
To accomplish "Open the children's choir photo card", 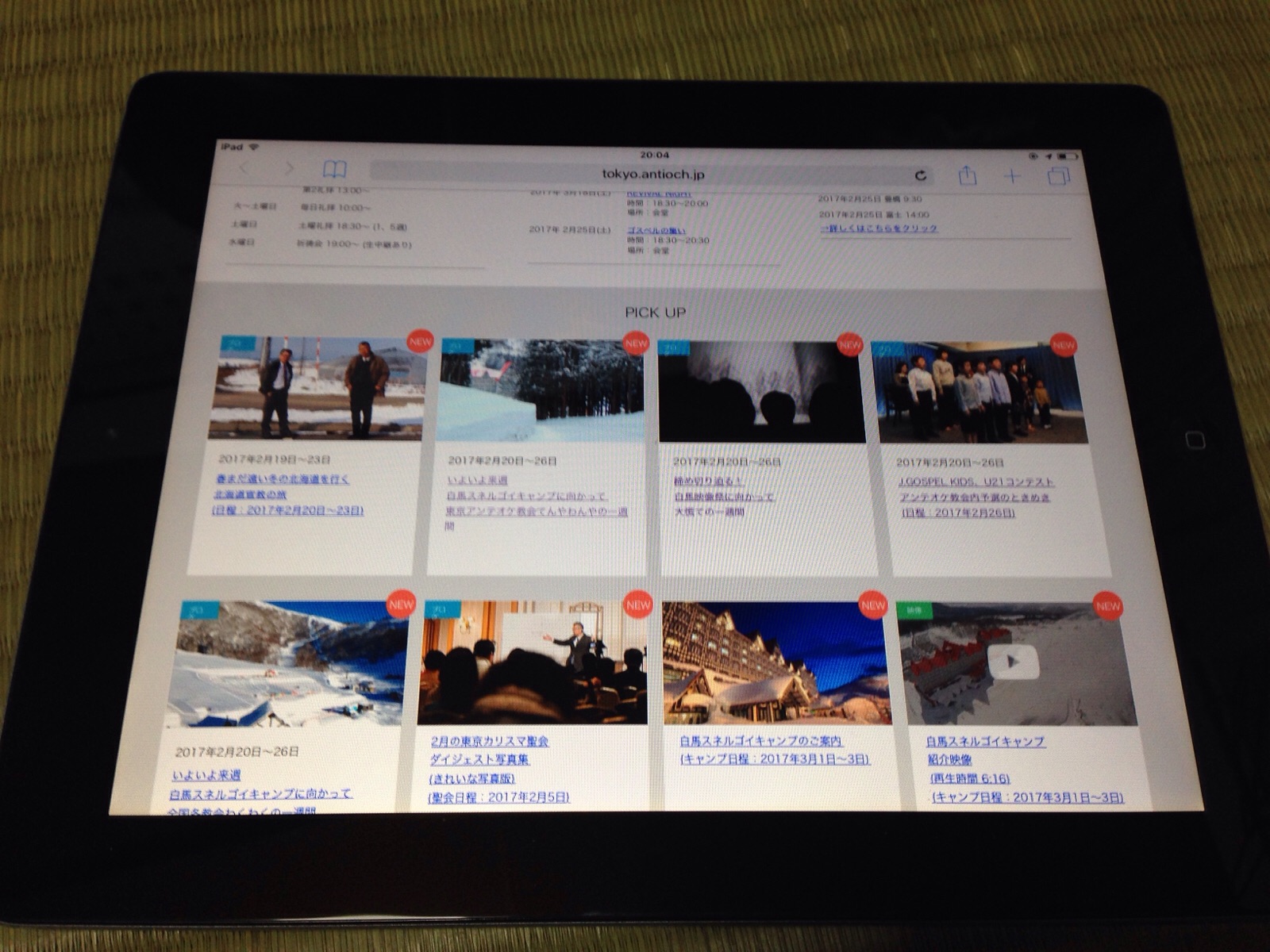I will (978, 393).
